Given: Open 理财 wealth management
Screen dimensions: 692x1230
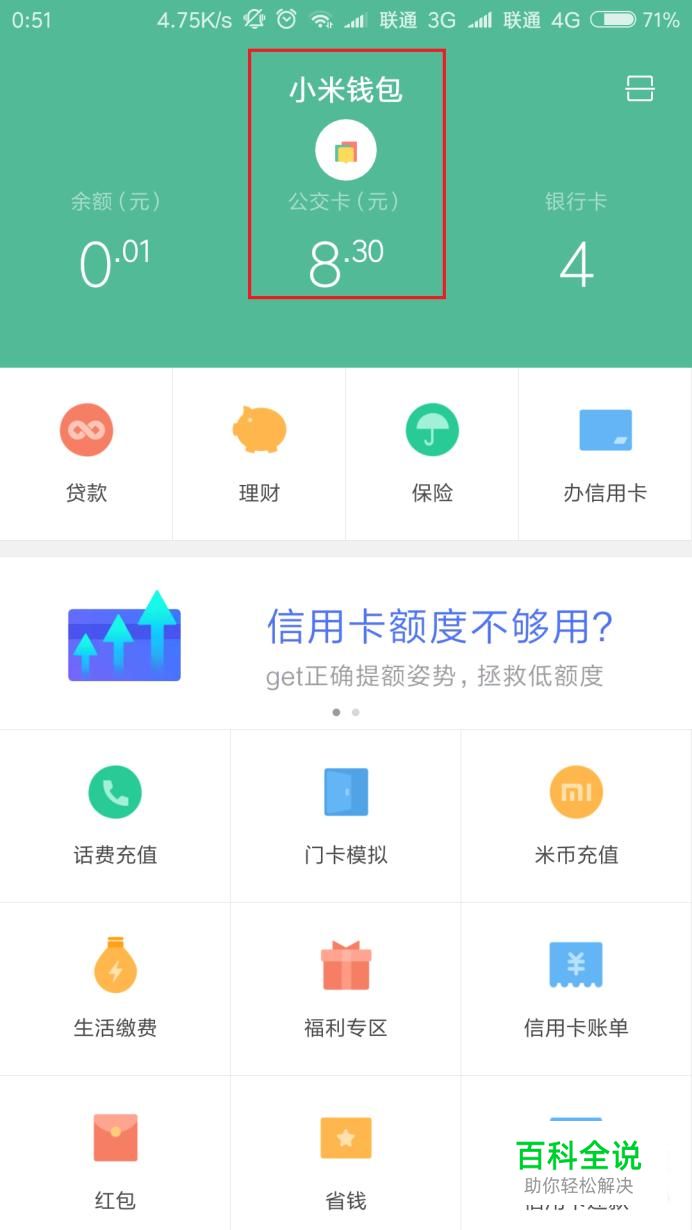Looking at the screenshot, I should (x=259, y=452).
